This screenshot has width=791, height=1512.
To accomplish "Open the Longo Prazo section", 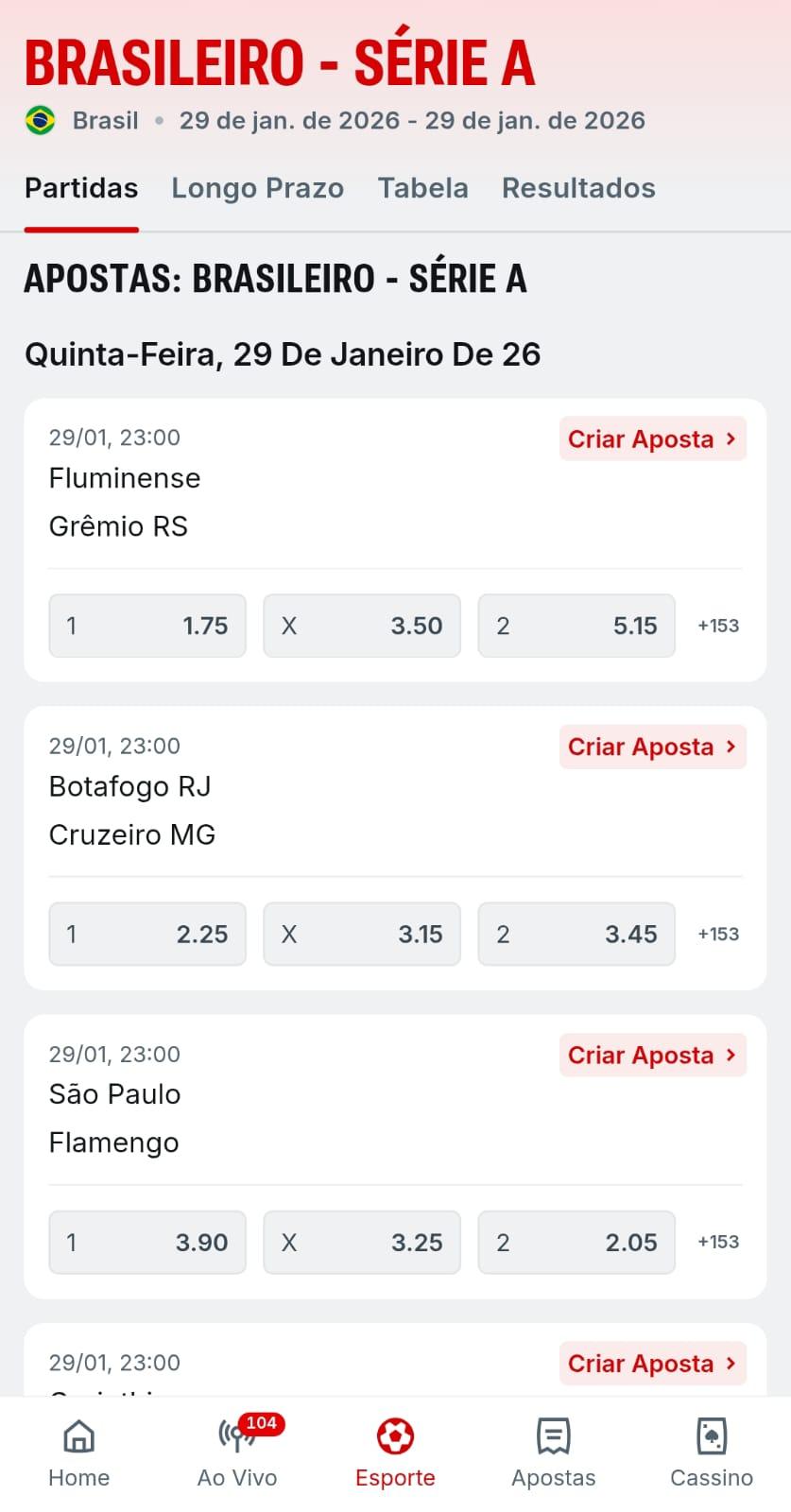I will point(257,188).
